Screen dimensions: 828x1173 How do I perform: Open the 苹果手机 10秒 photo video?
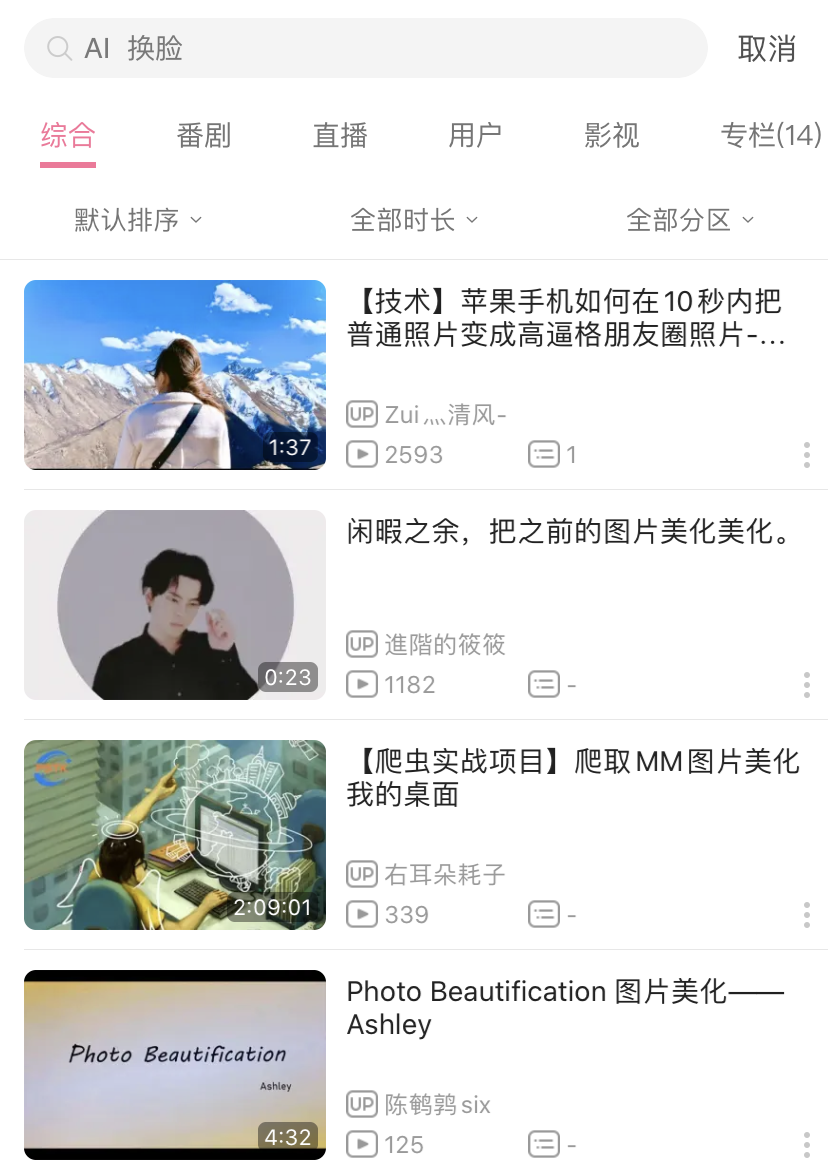point(565,317)
